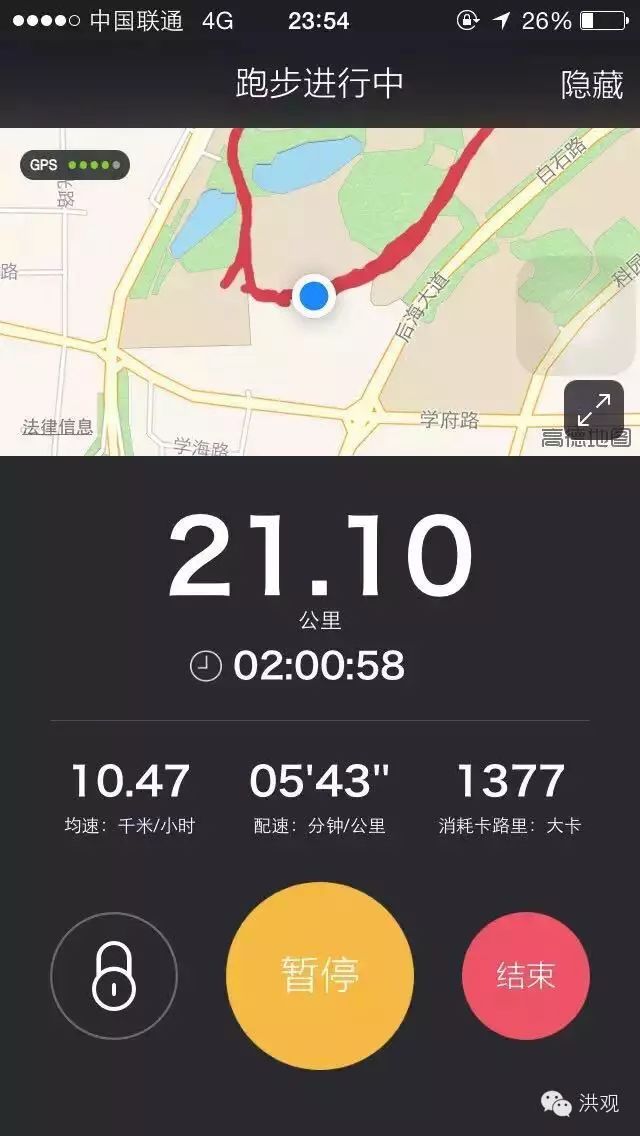
Task: Open the 法律信息 legal info link
Action: 58,427
